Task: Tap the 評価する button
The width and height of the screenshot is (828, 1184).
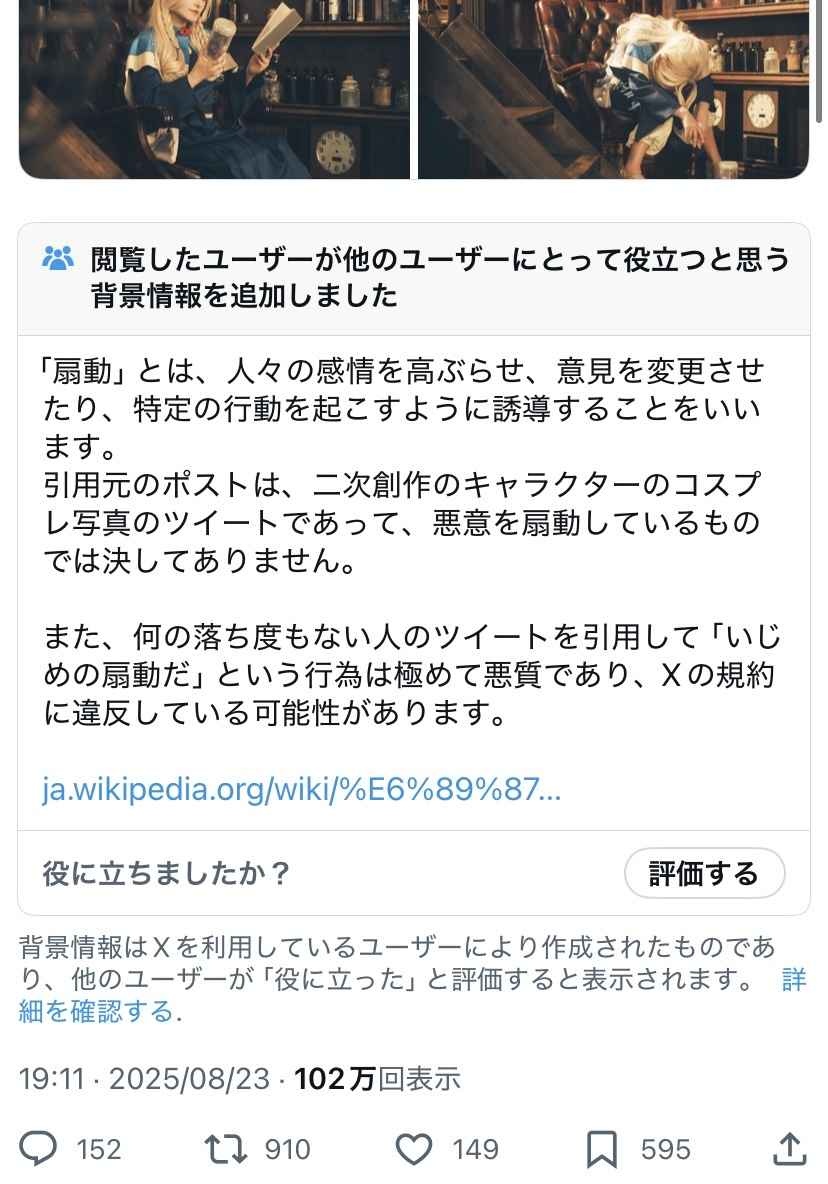Action: 704,874
